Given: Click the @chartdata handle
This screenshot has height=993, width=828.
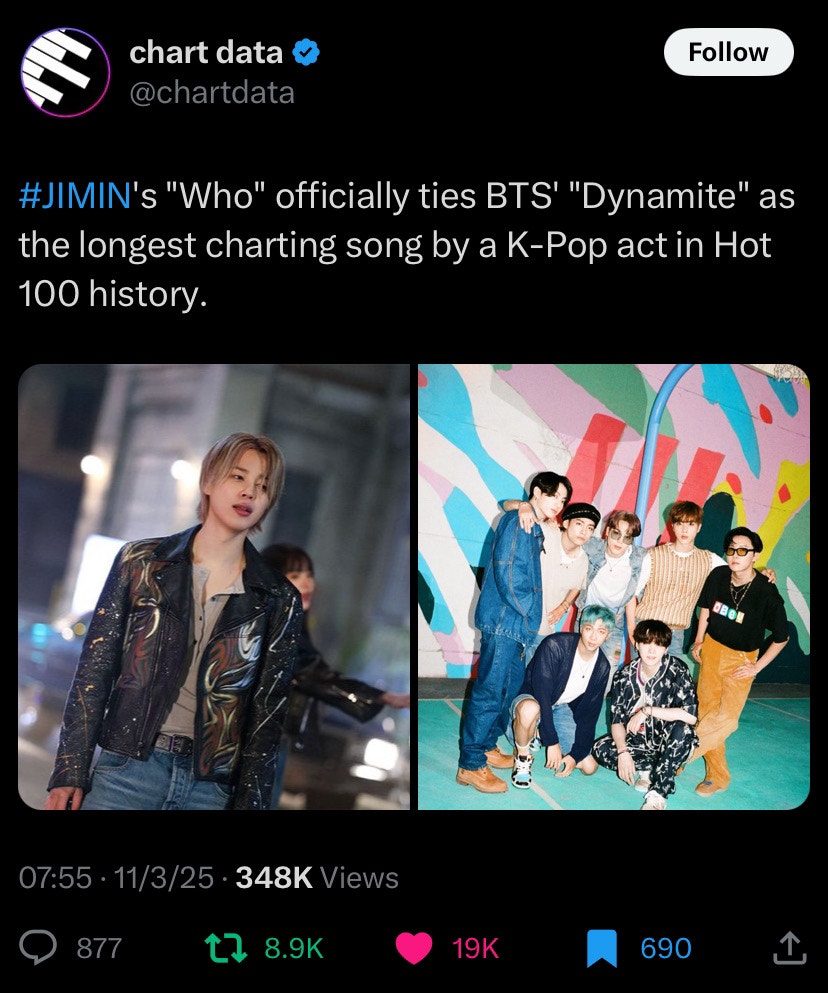Looking at the screenshot, I should click(212, 93).
